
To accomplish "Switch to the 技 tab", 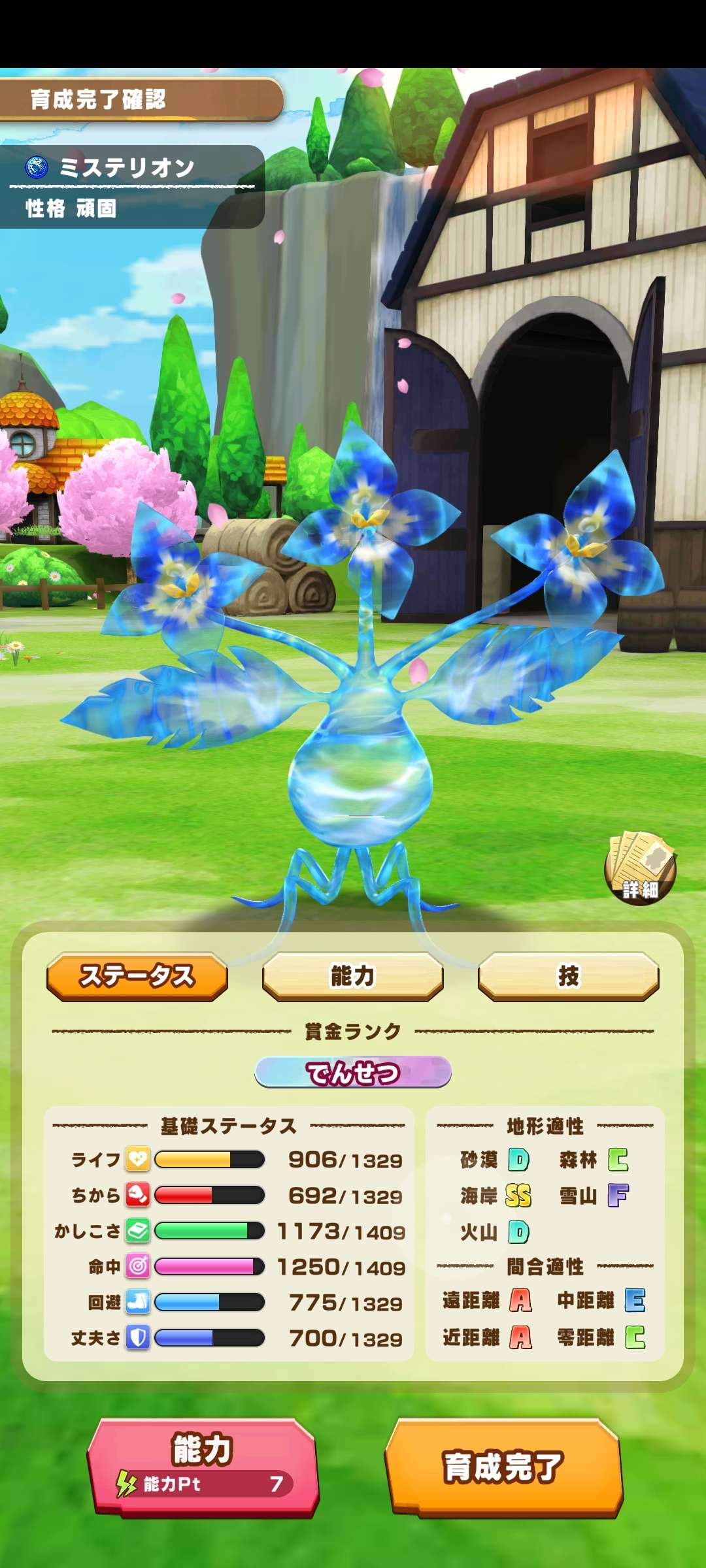I will coord(568,976).
